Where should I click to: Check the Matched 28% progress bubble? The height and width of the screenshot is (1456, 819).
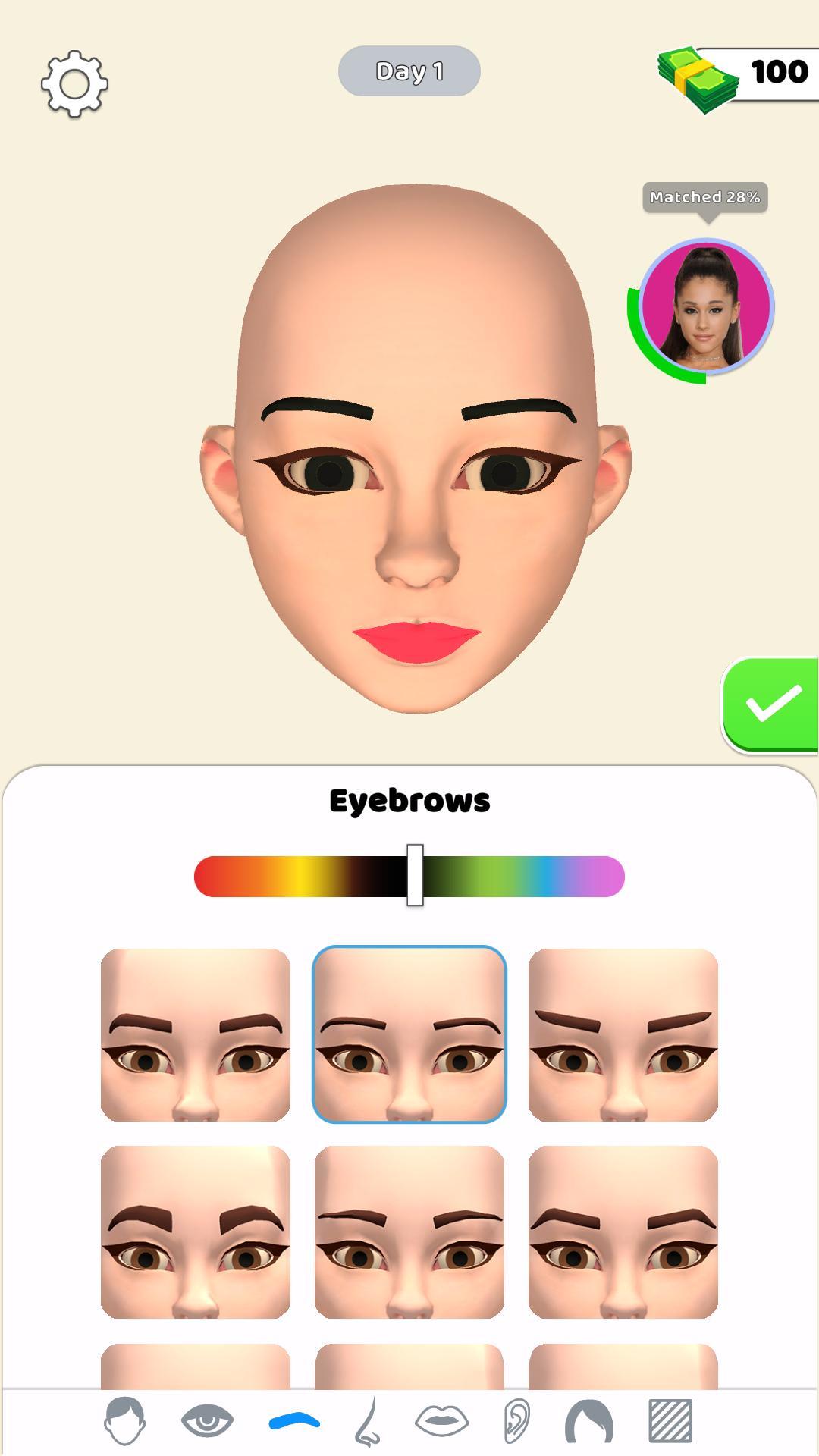706,197
